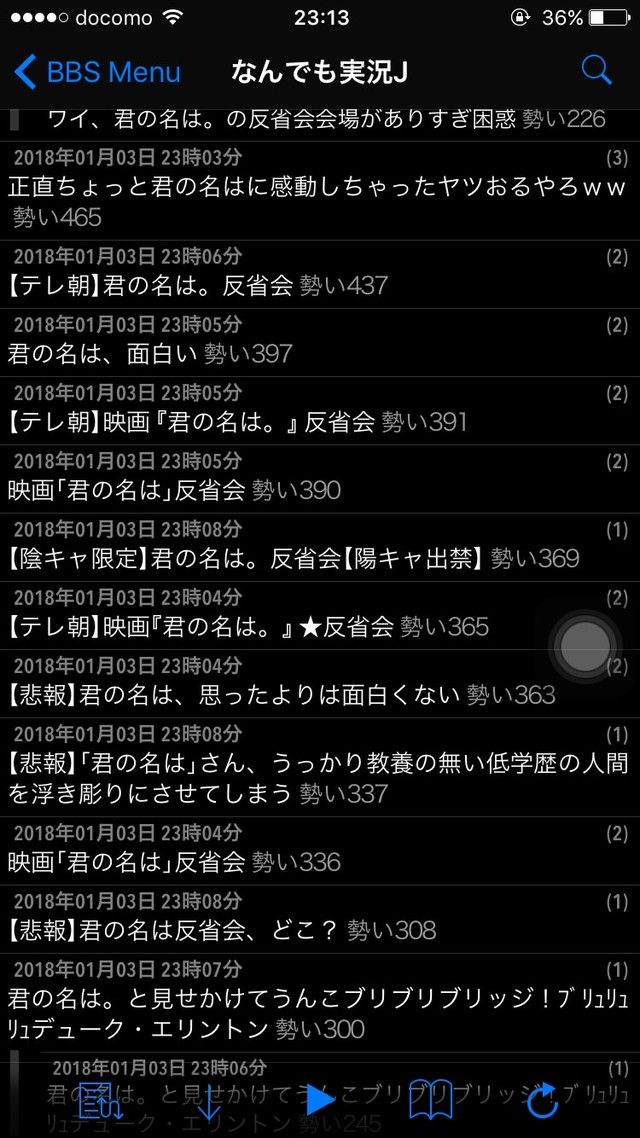Image resolution: width=640 pixels, height=1138 pixels.
Task: Go back to BBS Menu
Action: (x=97, y=72)
